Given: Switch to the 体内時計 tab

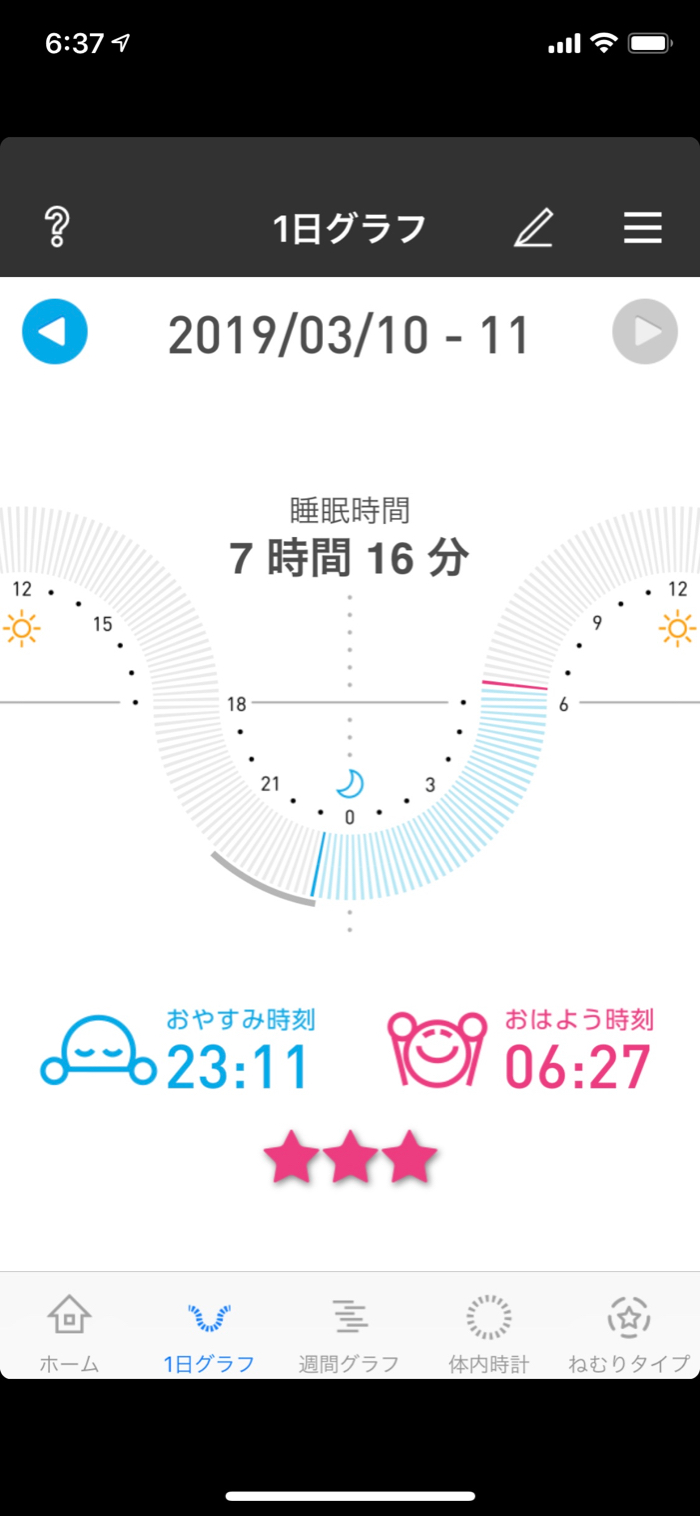Looking at the screenshot, I should [489, 1333].
